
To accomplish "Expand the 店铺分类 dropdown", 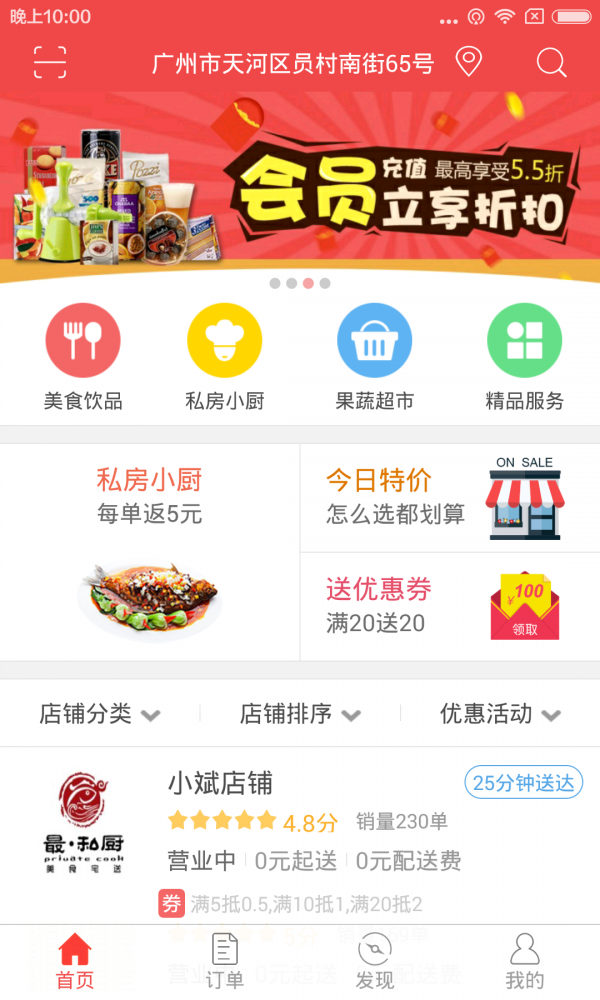I will (x=100, y=714).
